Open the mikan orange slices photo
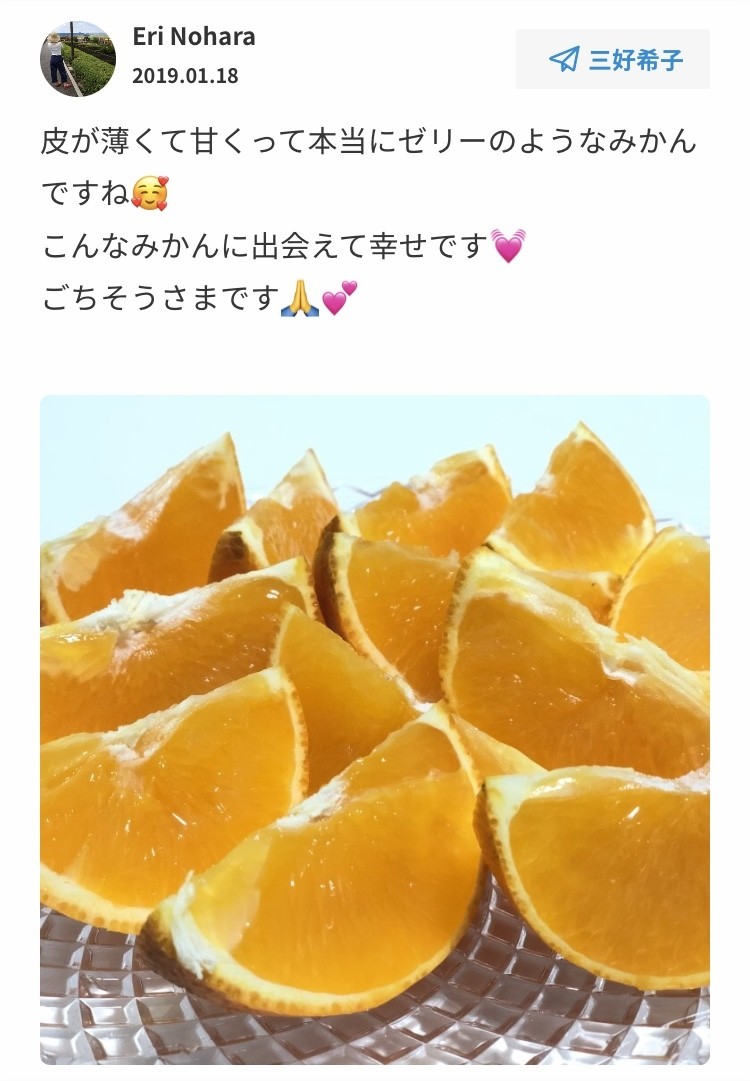 pos(375,728)
